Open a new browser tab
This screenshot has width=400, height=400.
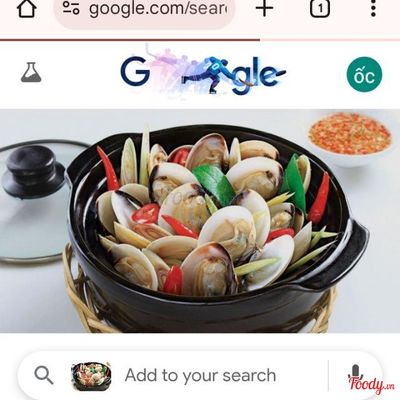[264, 8]
